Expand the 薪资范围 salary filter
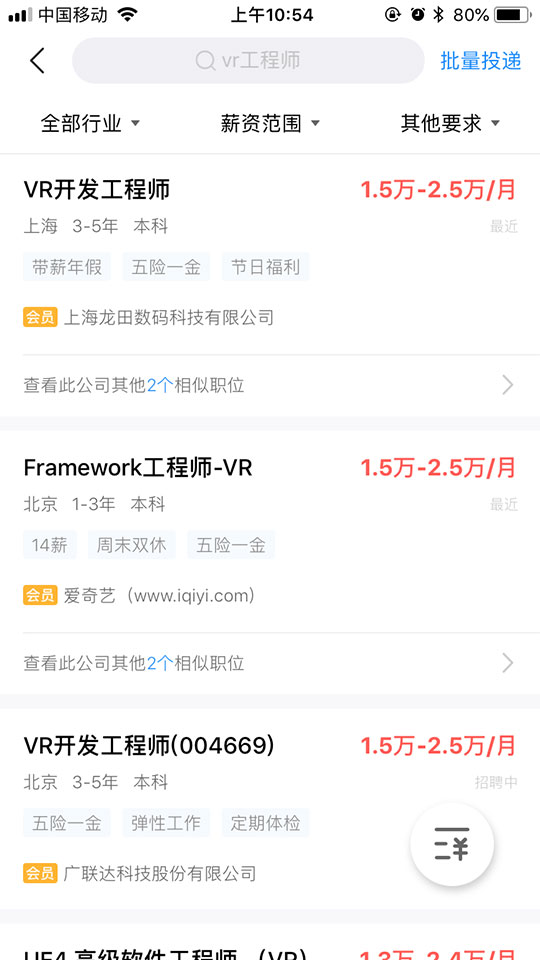The width and height of the screenshot is (540, 960). coord(270,124)
